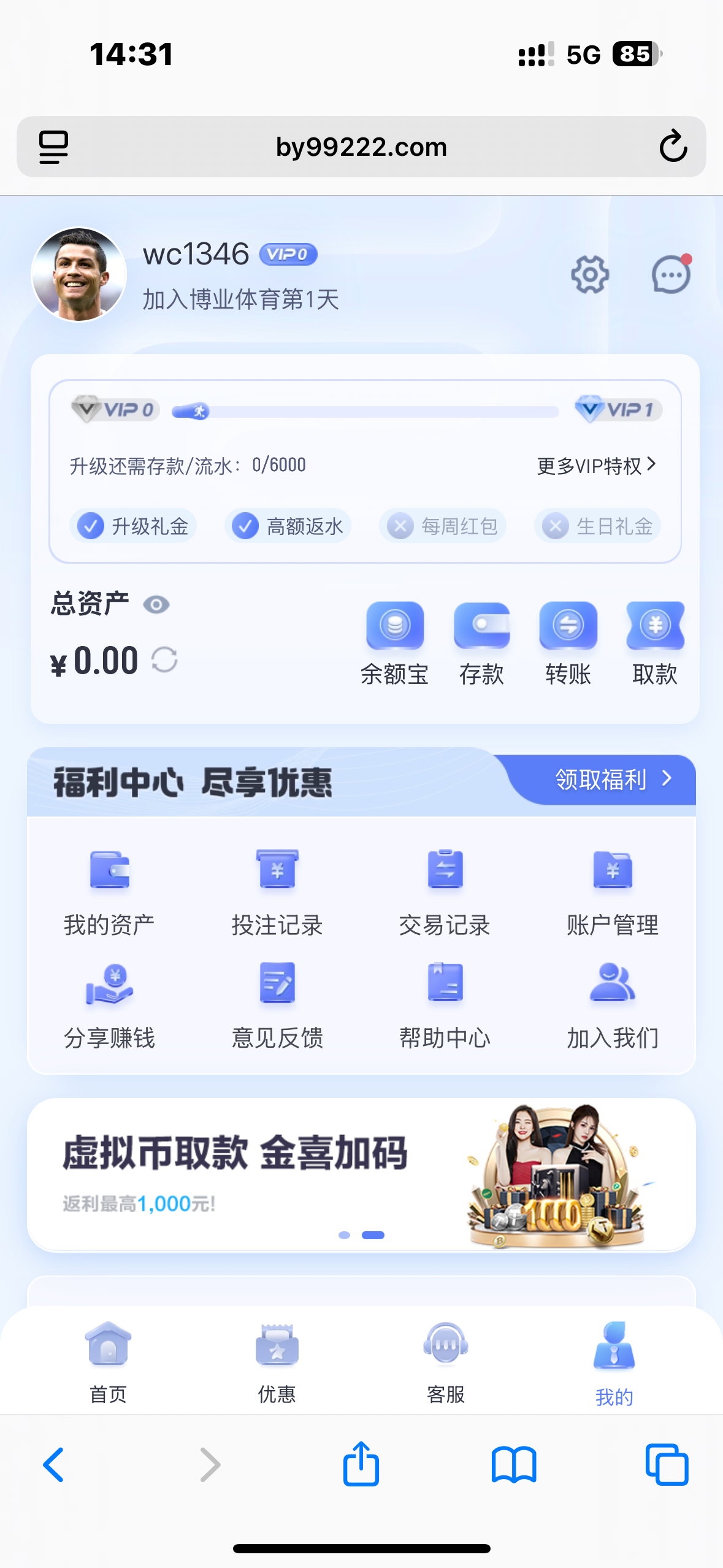The width and height of the screenshot is (723, 1568).
Task: Tap 领取福利 to claim benefits
Action: (611, 780)
